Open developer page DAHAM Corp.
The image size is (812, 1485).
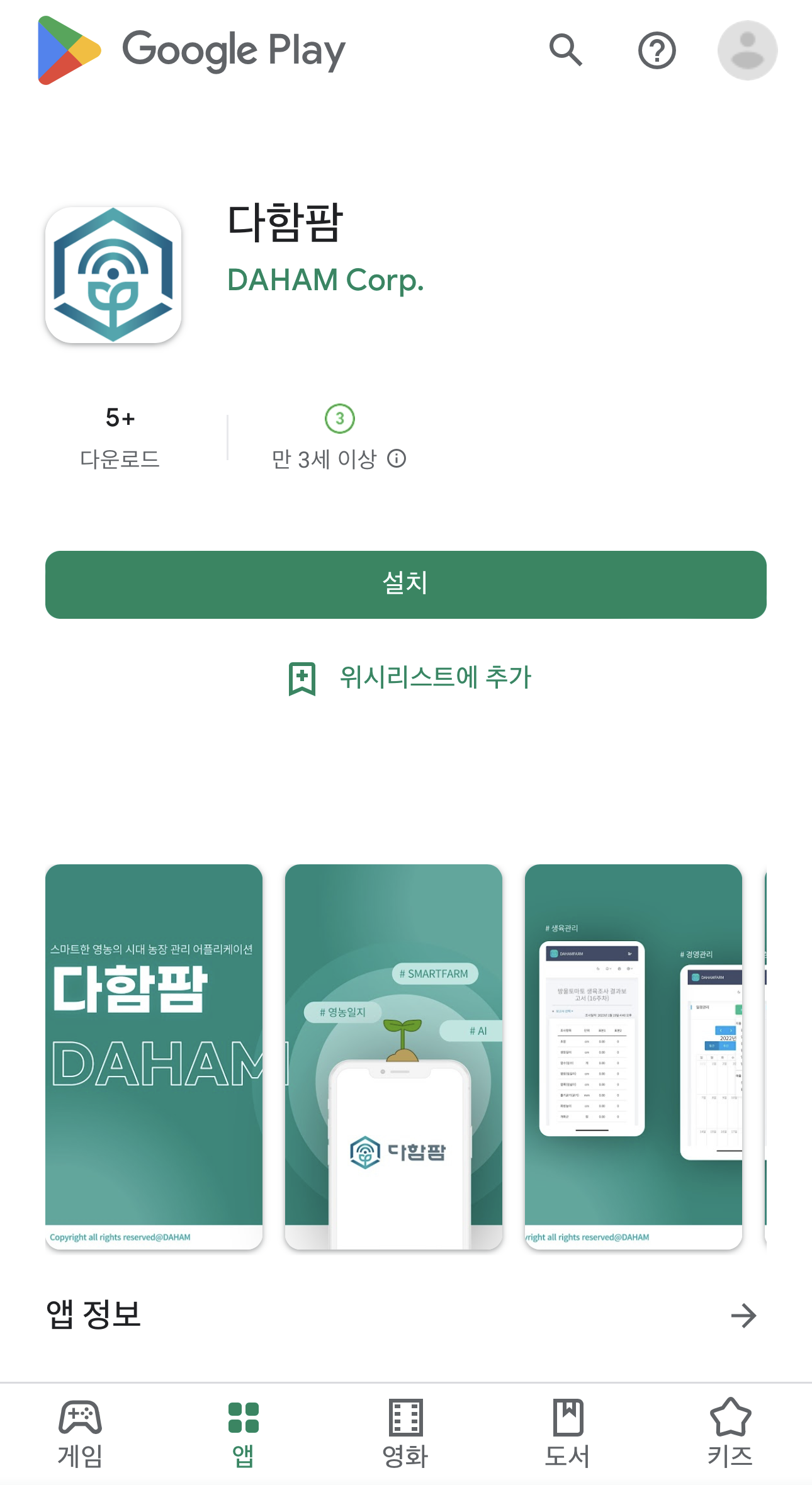tap(325, 280)
